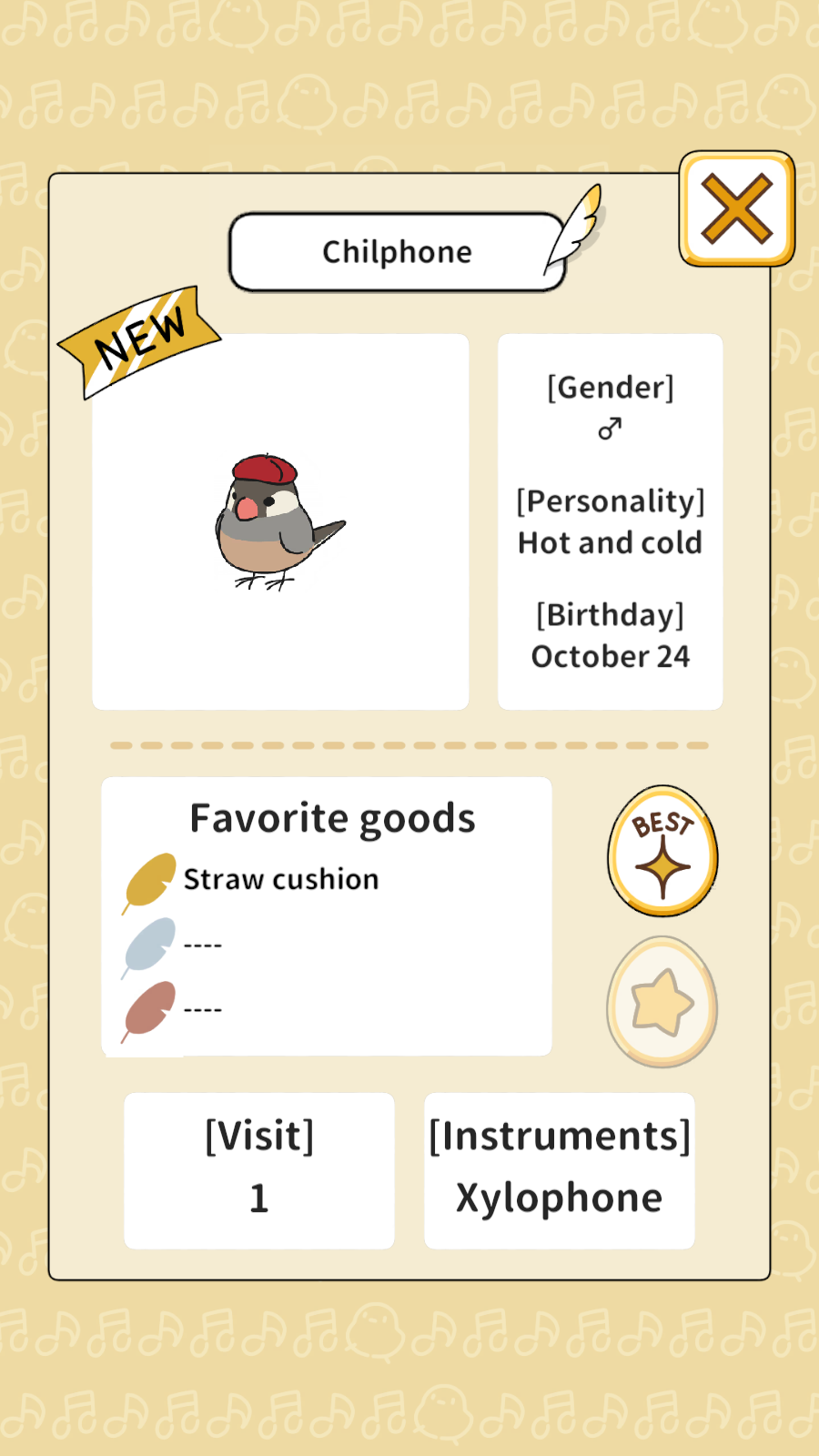Close the Chilphone profile card
819x1456 pixels.
click(x=736, y=209)
